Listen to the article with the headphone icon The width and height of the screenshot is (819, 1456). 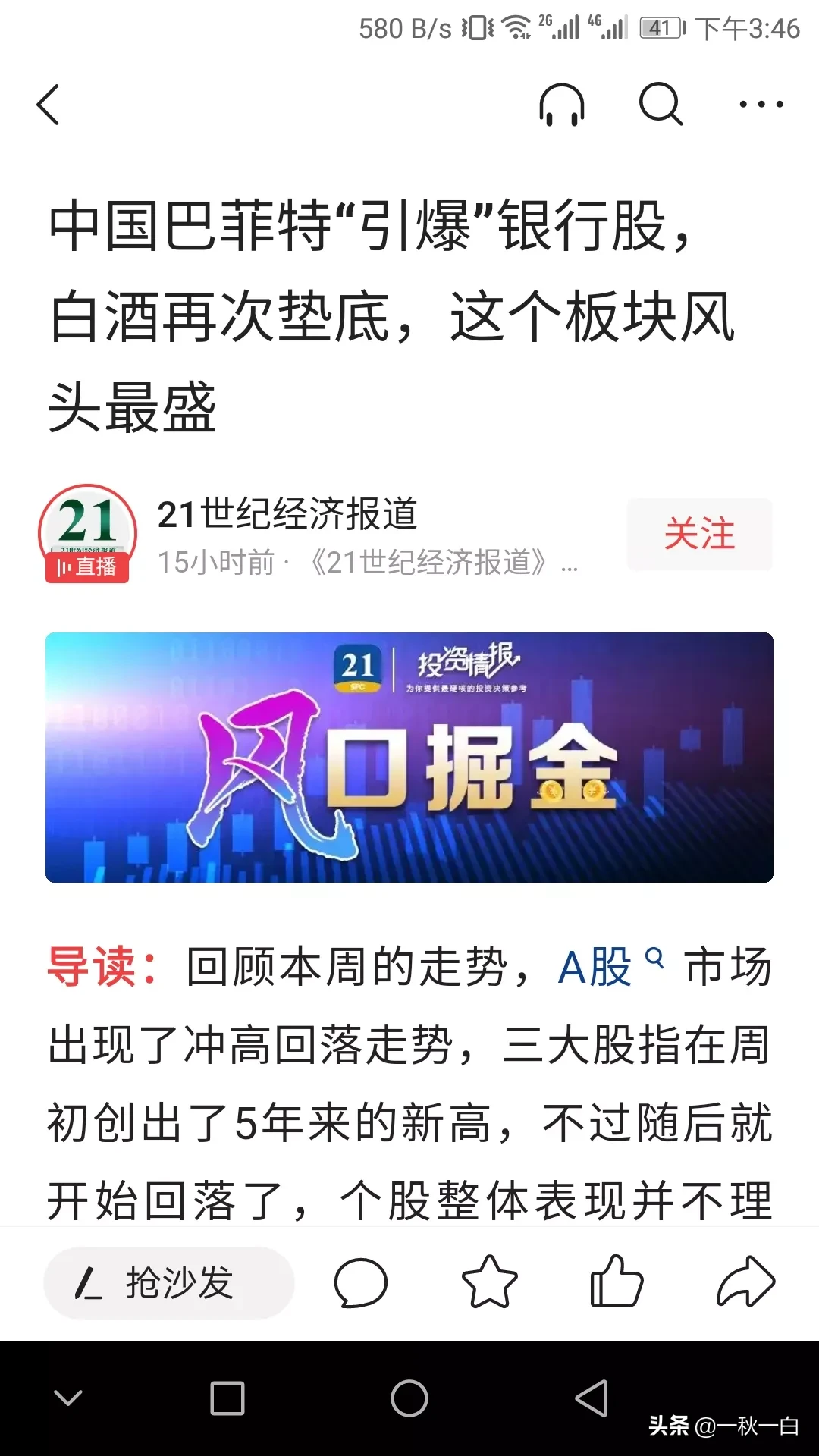pos(561,105)
